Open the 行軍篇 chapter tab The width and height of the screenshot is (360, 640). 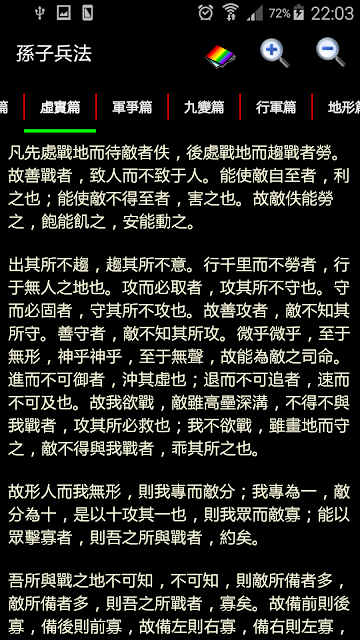tap(276, 107)
